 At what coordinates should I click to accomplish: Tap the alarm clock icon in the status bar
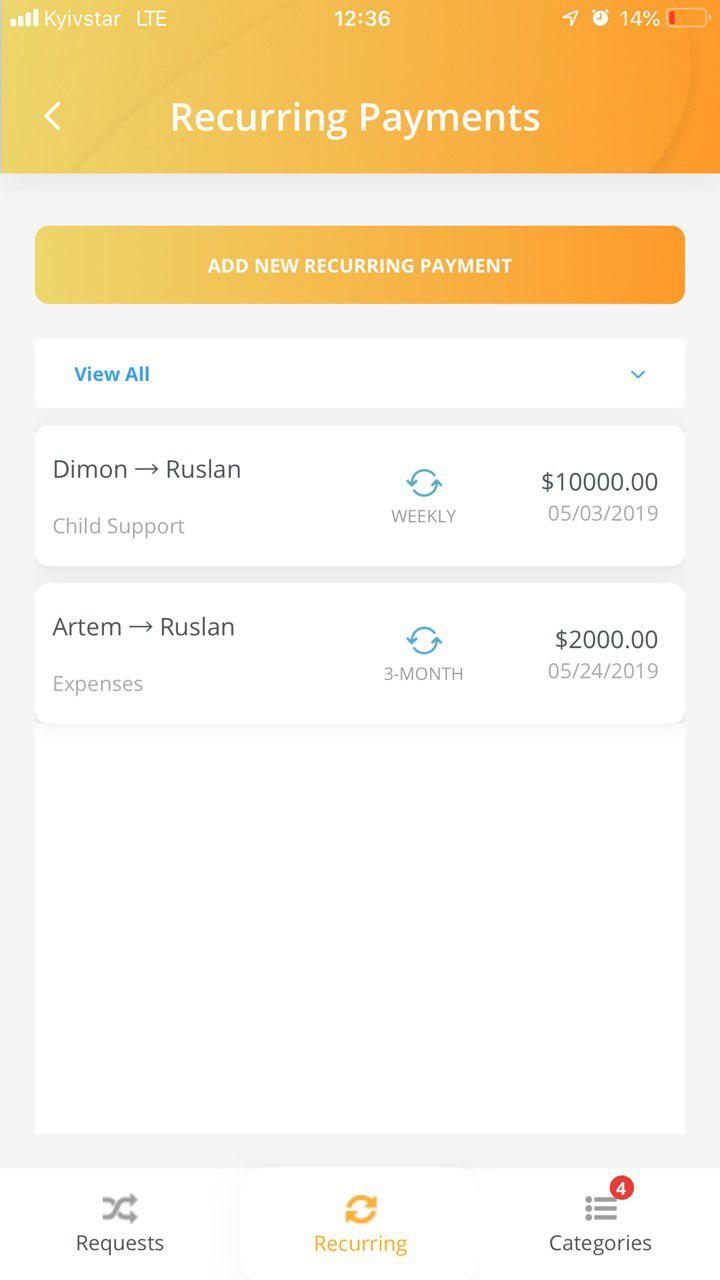coord(600,17)
